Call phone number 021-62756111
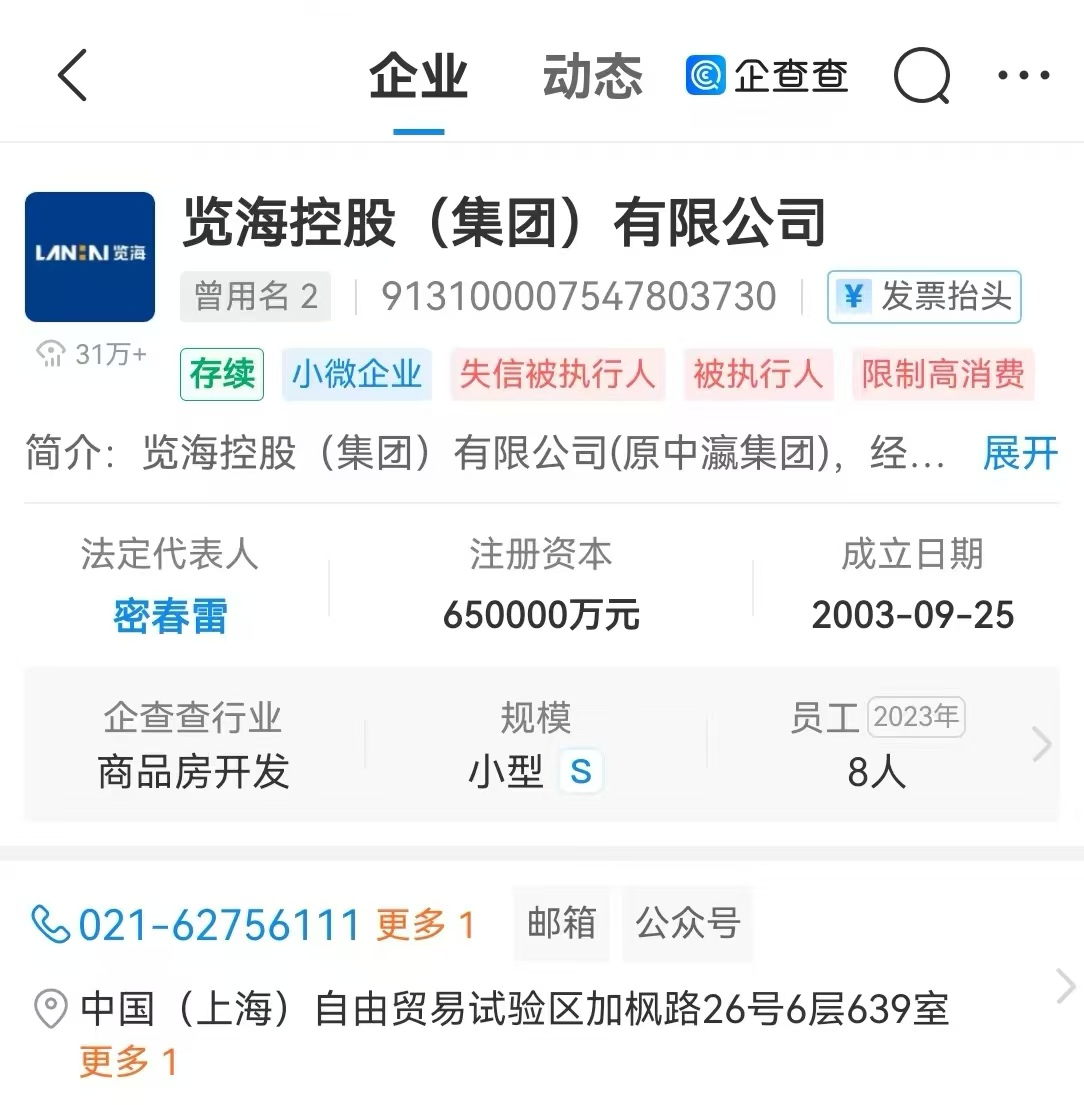The image size is (1084, 1105). tap(219, 925)
